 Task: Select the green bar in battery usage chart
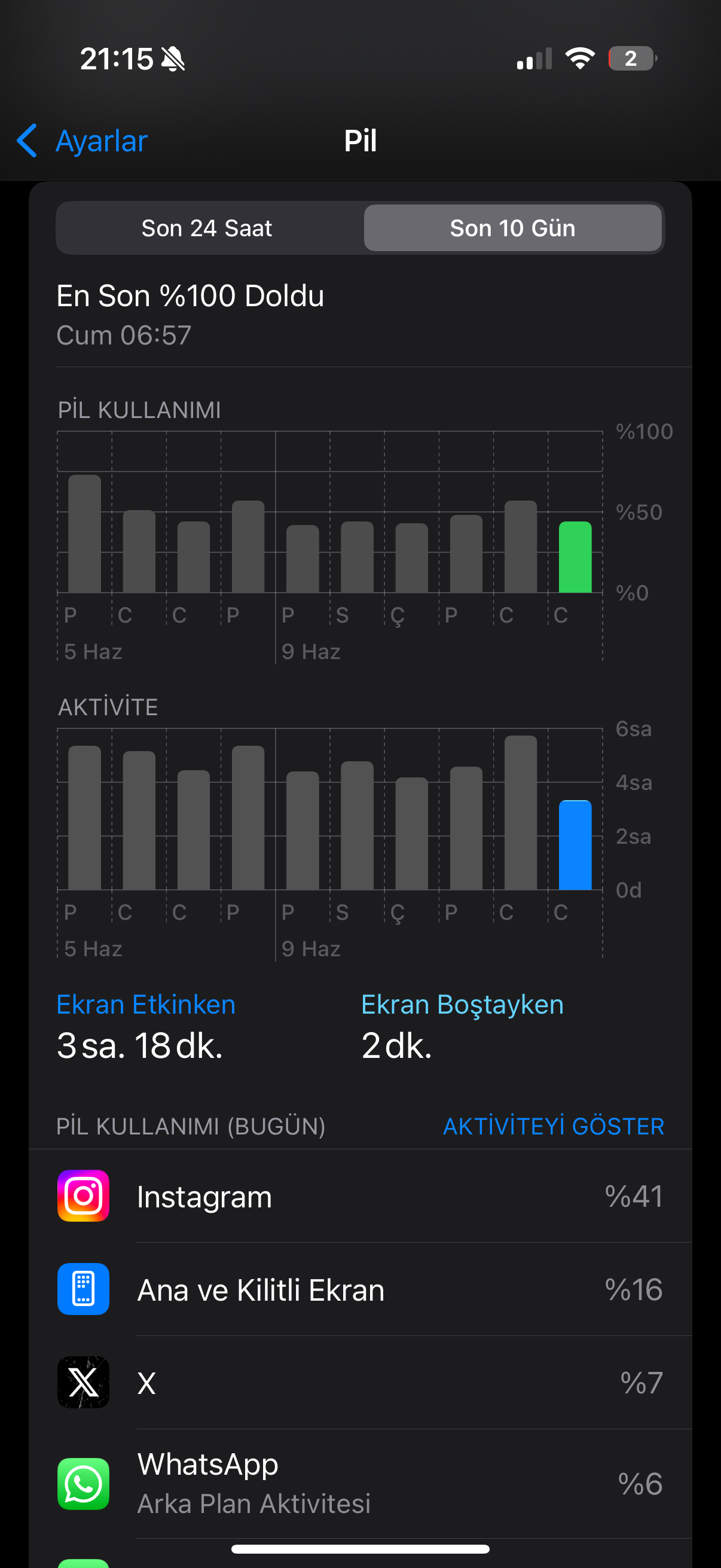(575, 557)
